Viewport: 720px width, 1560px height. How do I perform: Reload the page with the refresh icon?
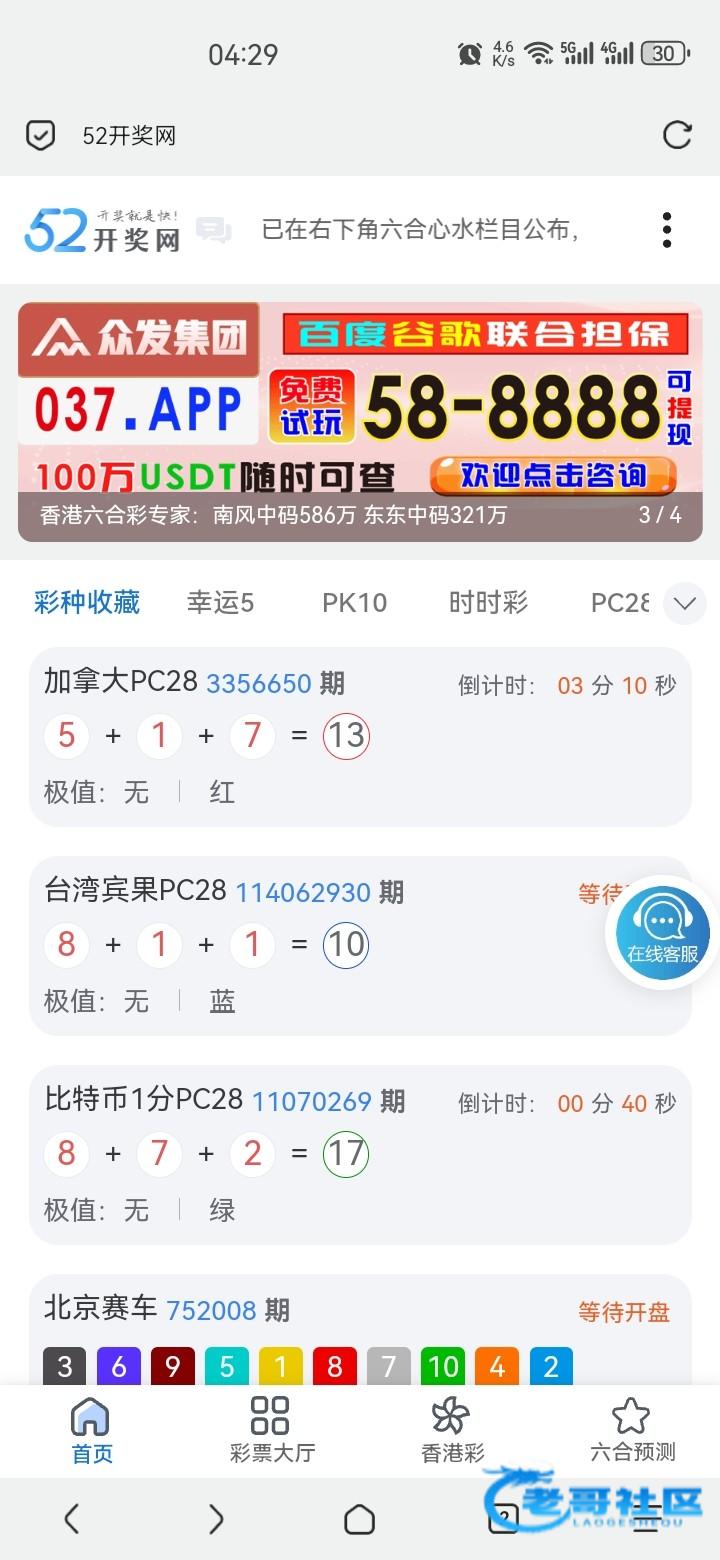tap(677, 135)
